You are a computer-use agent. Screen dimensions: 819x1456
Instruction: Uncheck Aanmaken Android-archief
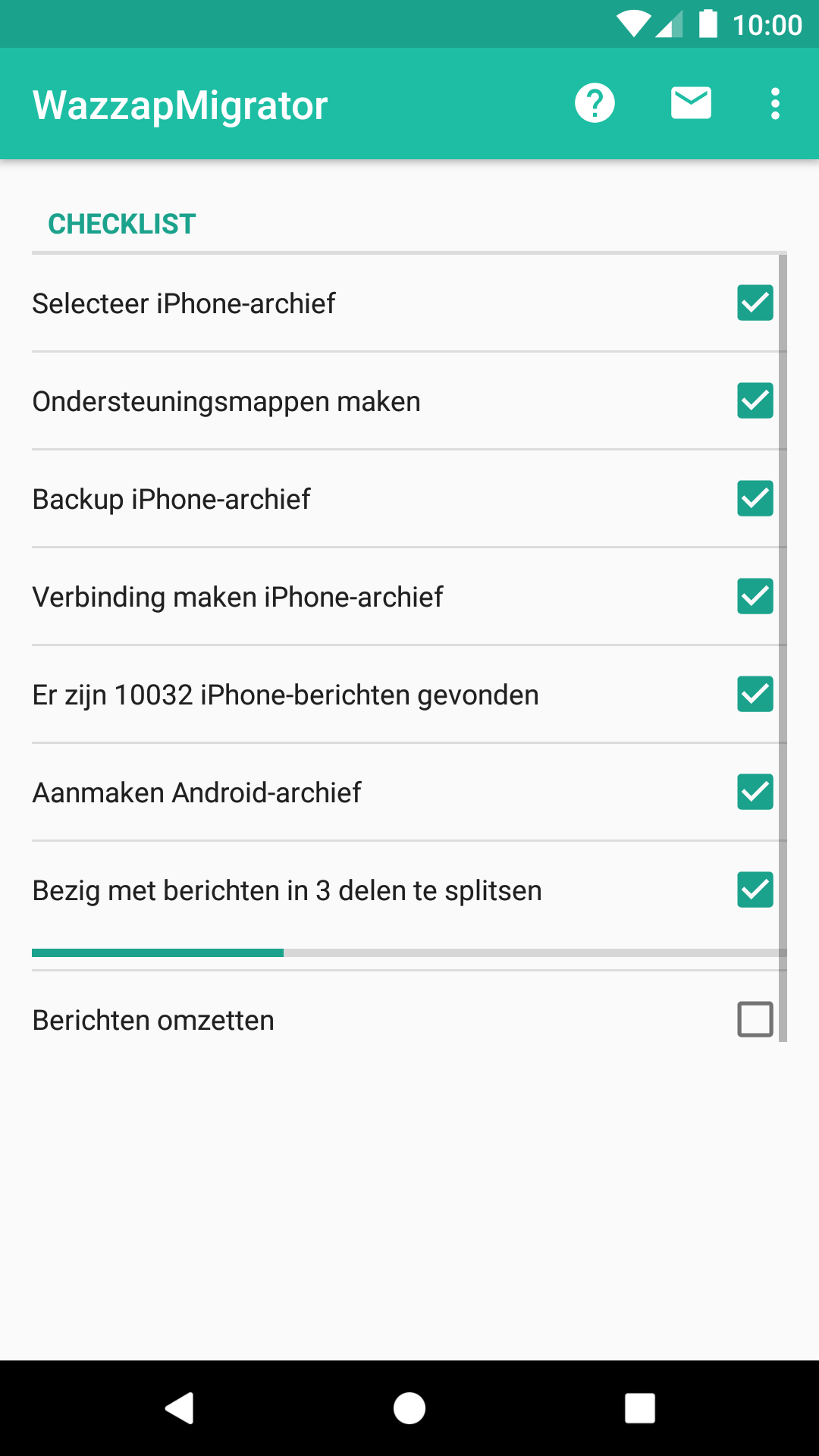click(755, 792)
